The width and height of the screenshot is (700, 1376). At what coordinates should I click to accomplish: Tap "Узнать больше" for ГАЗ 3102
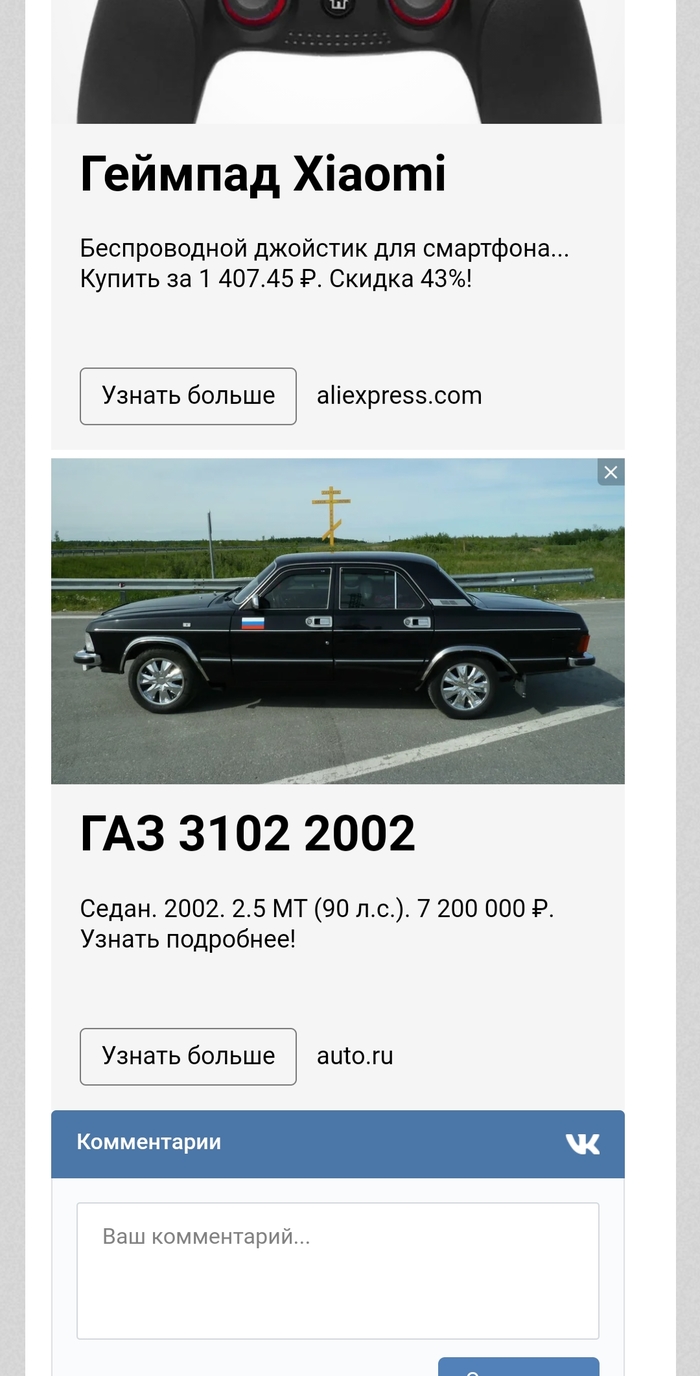(x=188, y=1056)
